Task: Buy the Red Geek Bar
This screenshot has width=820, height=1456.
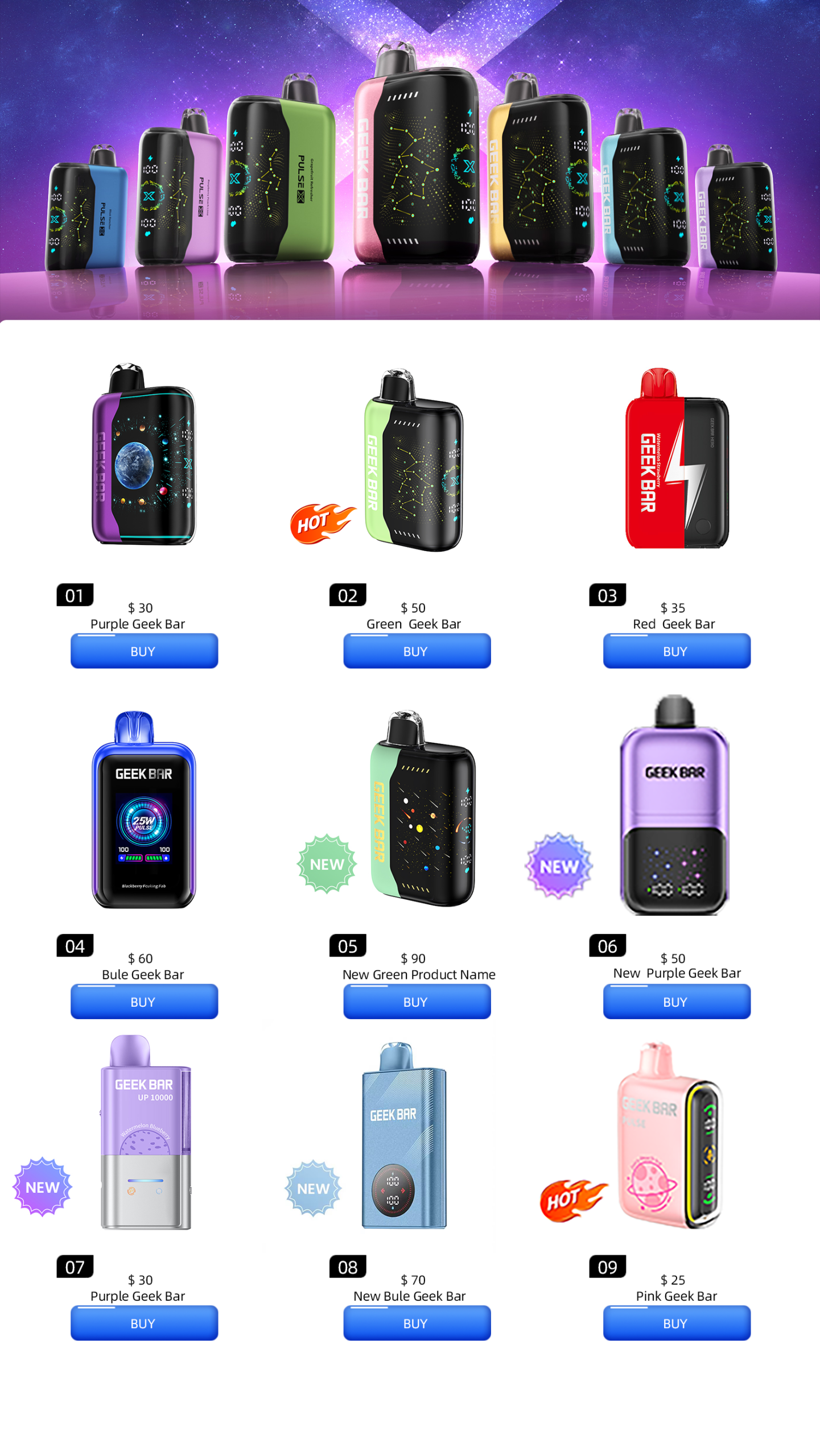Action: pyautogui.click(x=676, y=651)
